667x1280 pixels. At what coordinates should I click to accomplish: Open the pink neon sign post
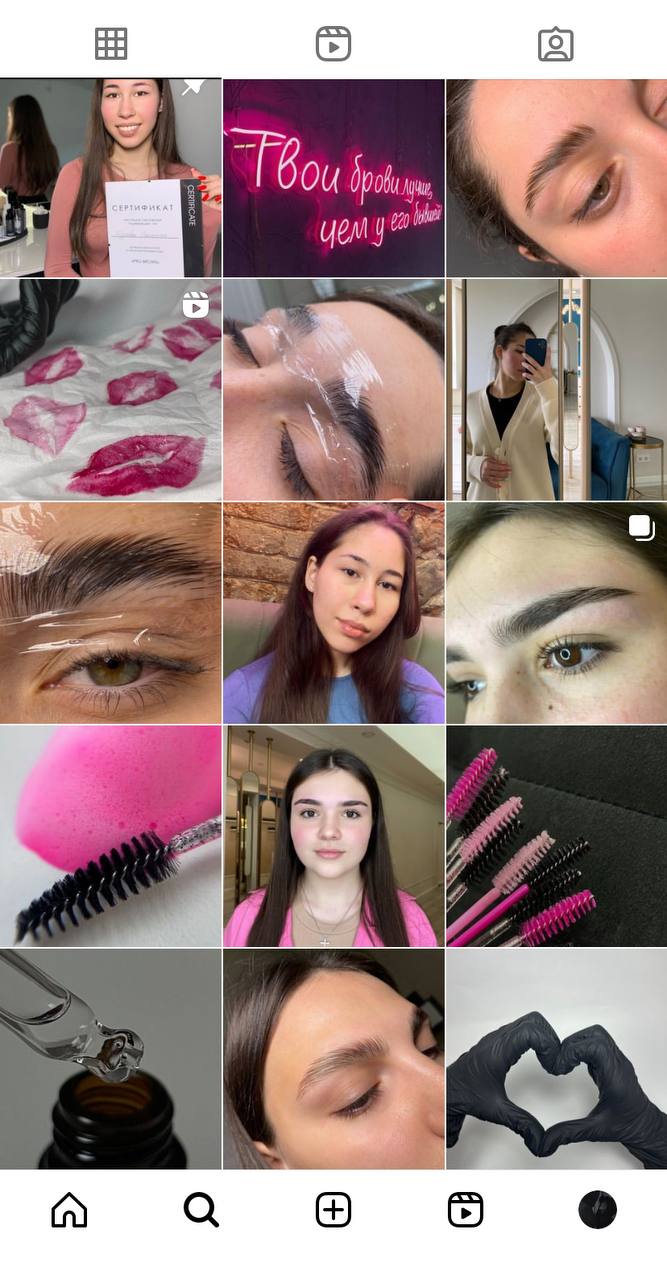pos(333,178)
